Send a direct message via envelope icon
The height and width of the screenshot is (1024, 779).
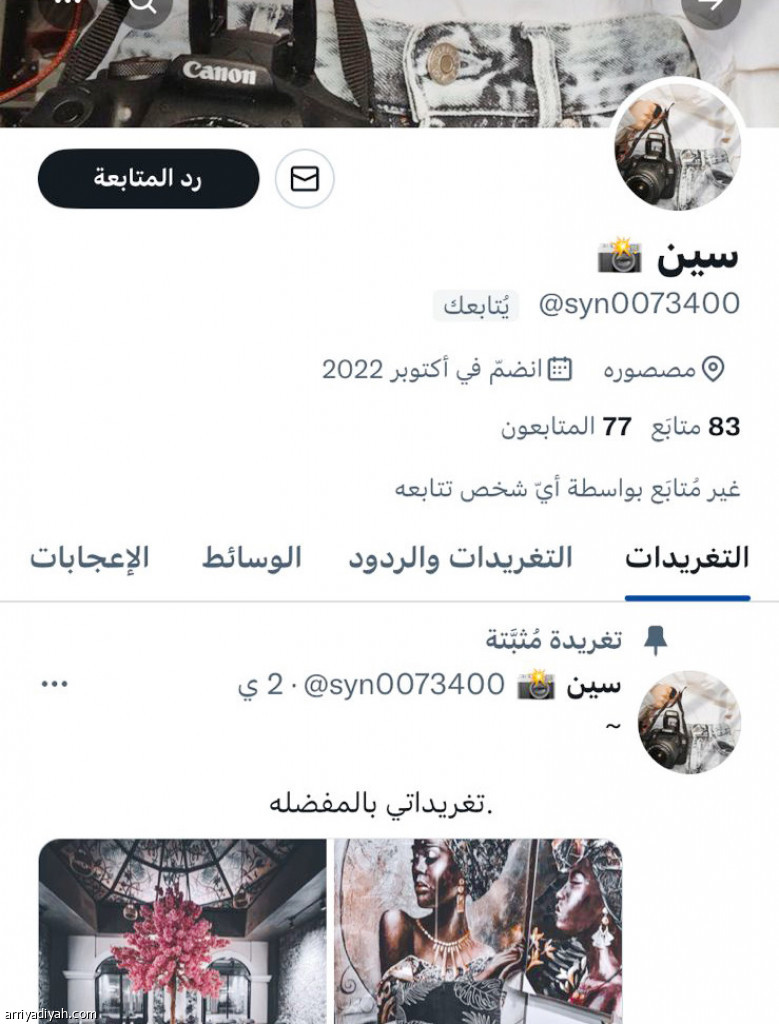(x=304, y=179)
